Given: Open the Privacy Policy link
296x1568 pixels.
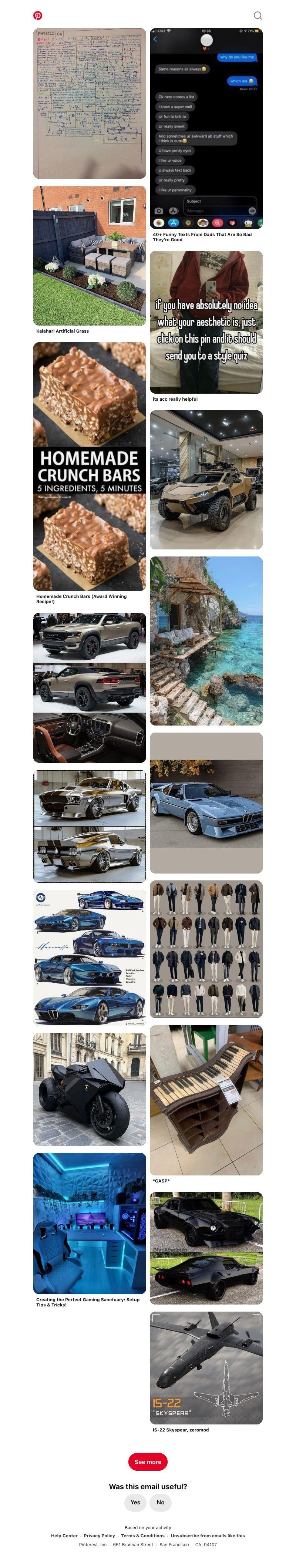Looking at the screenshot, I should [99, 1536].
